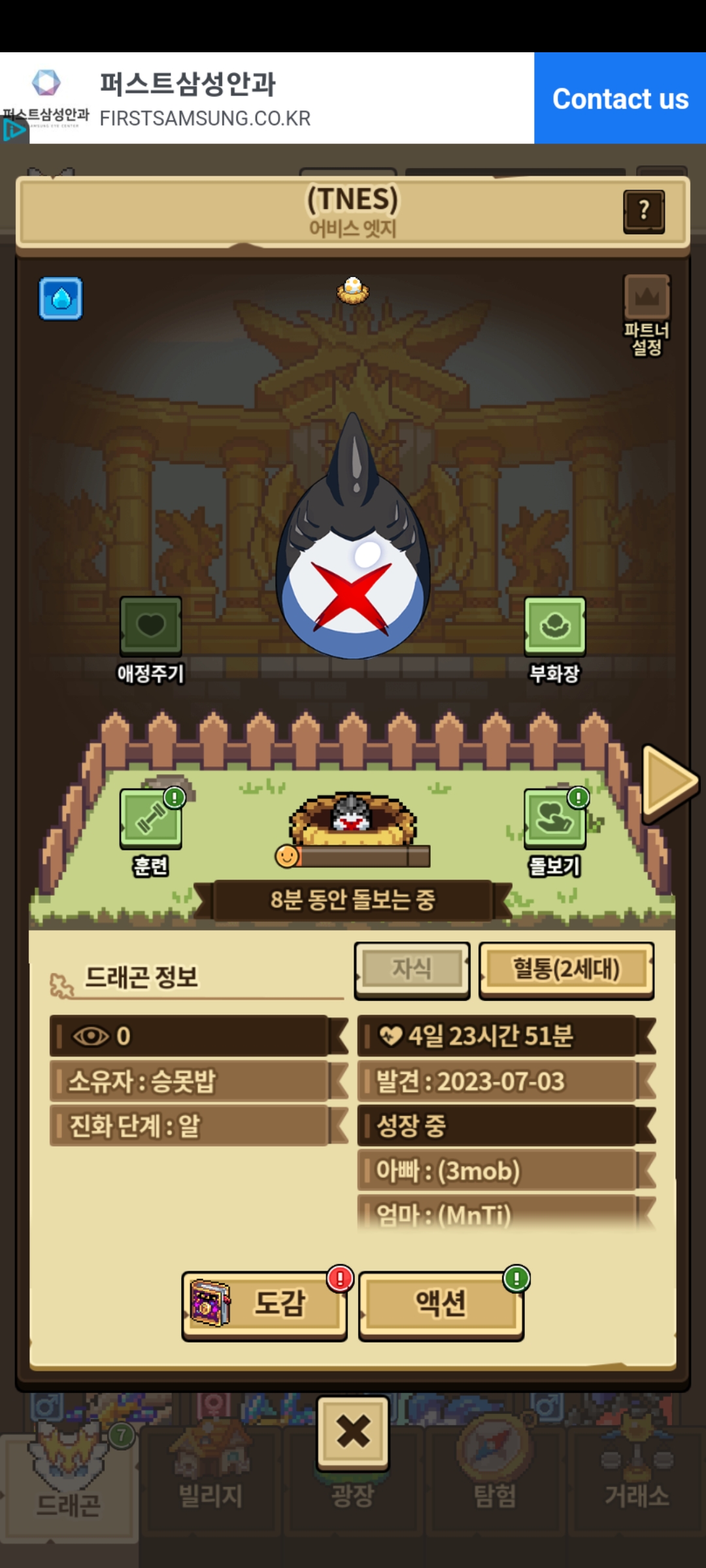Tap the egg nest icon at top
Image resolution: width=706 pixels, height=1568 pixels.
[353, 290]
